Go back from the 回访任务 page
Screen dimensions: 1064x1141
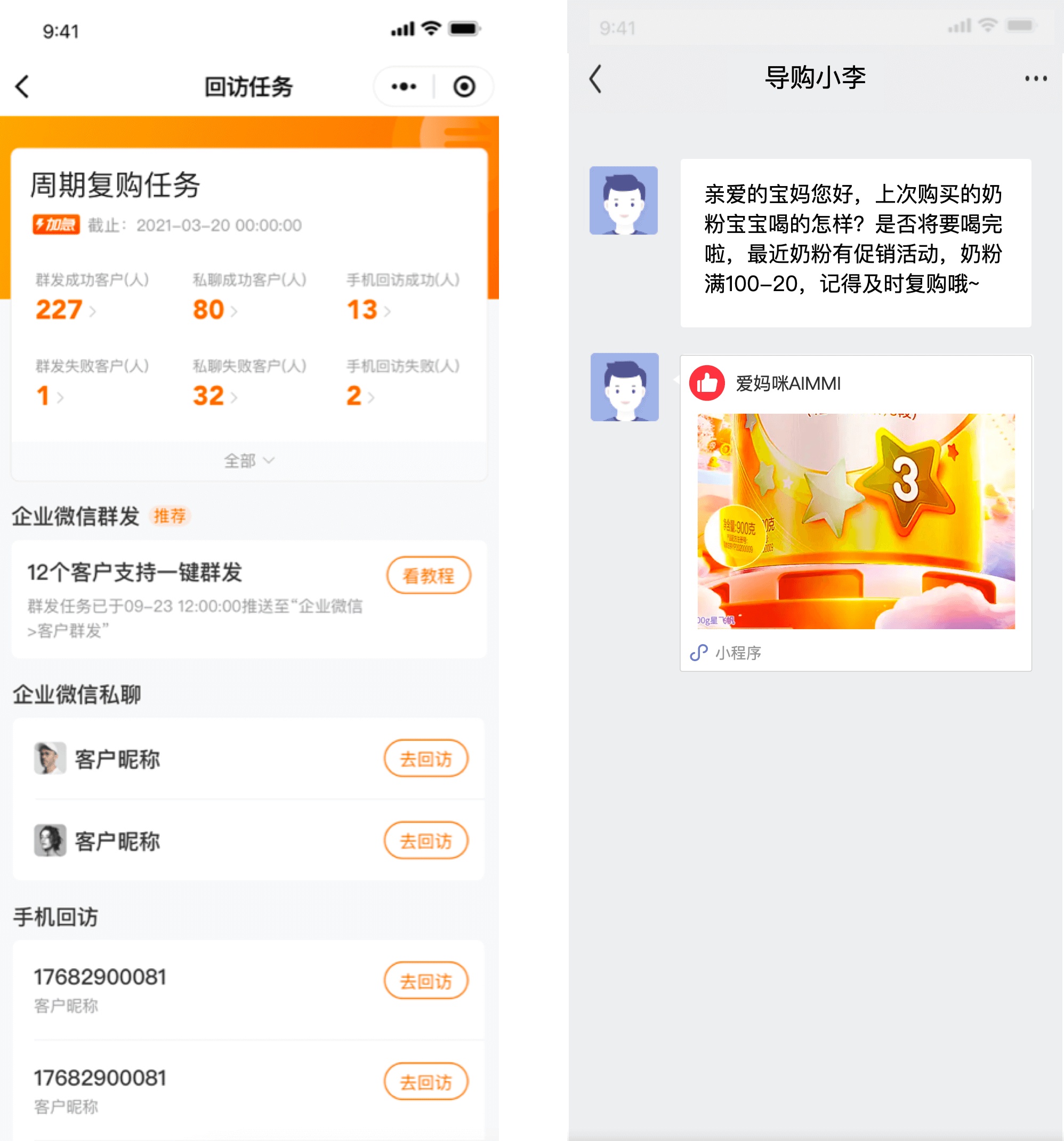click(22, 87)
